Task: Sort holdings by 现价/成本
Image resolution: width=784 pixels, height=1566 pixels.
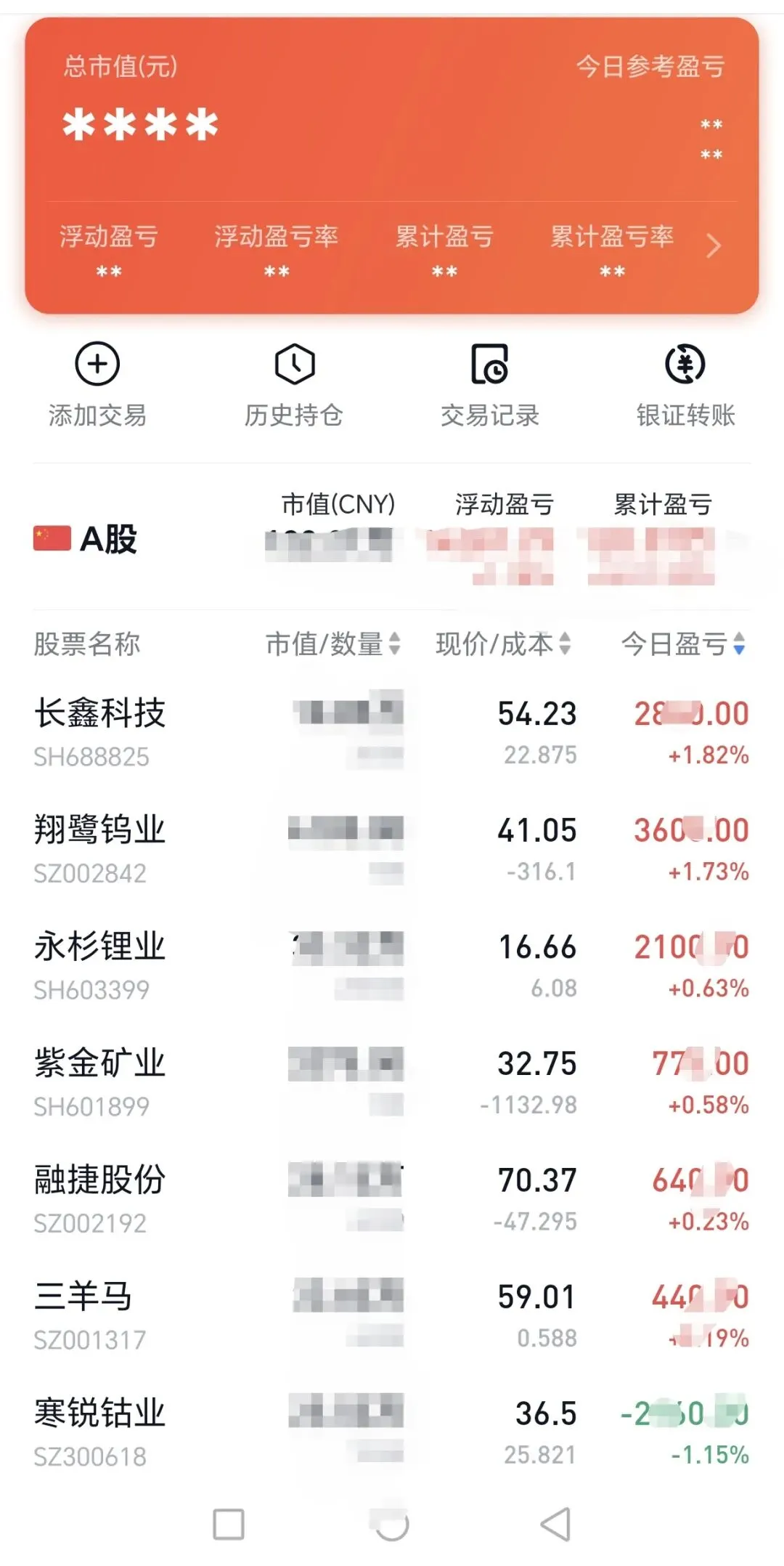Action: click(503, 644)
